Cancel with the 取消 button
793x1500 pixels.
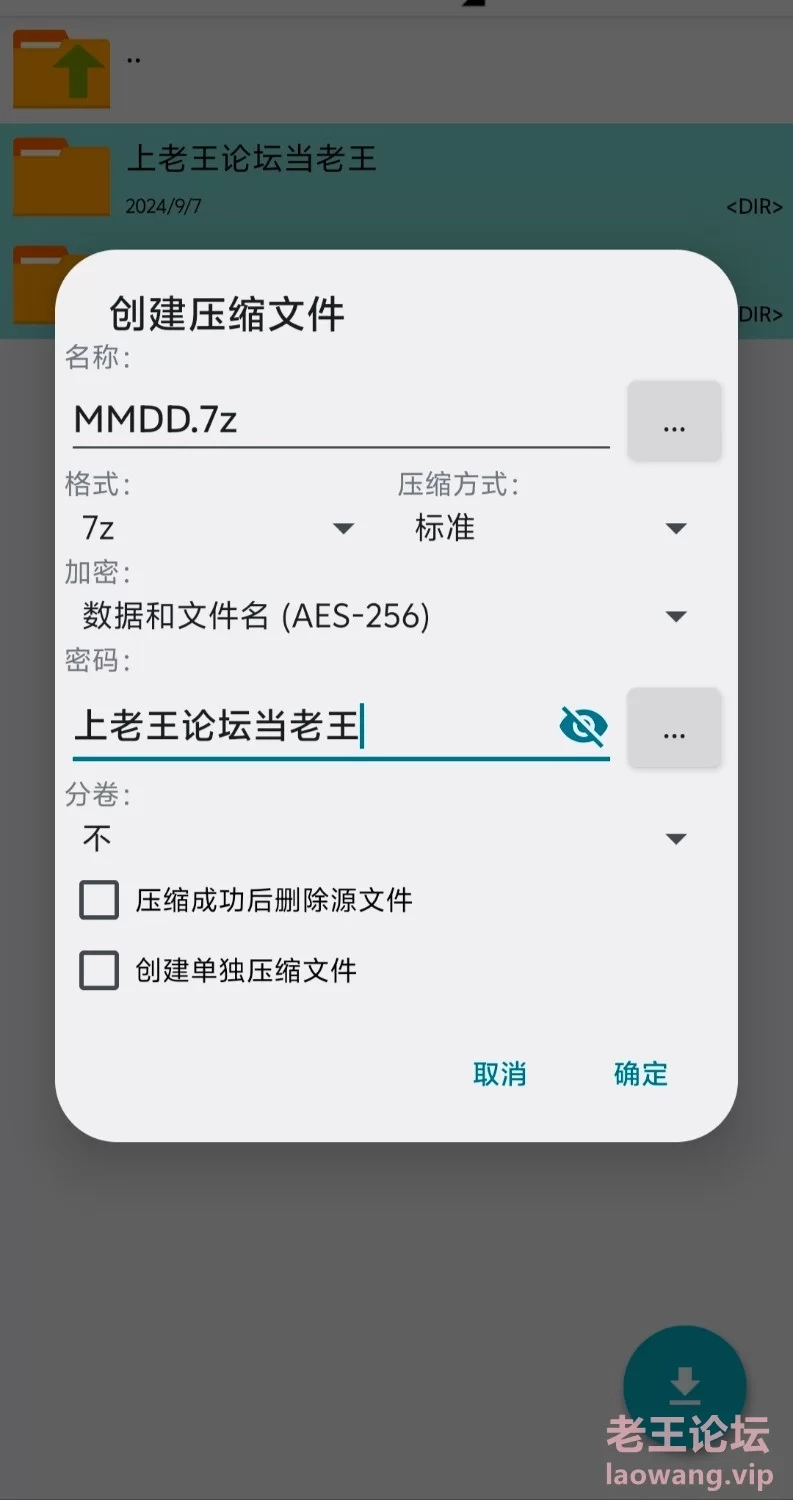tap(499, 1074)
